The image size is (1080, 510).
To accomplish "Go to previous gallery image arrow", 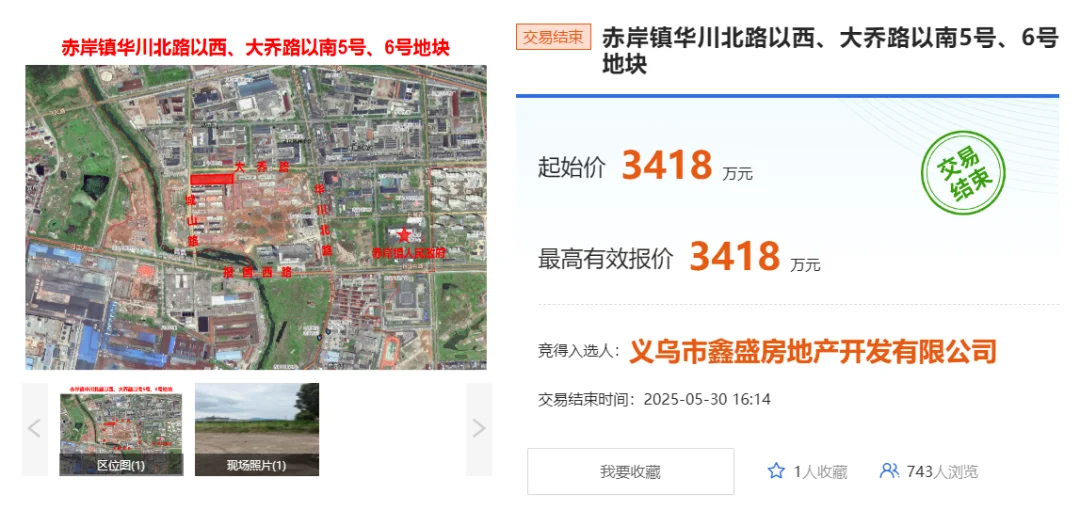I will click(35, 429).
